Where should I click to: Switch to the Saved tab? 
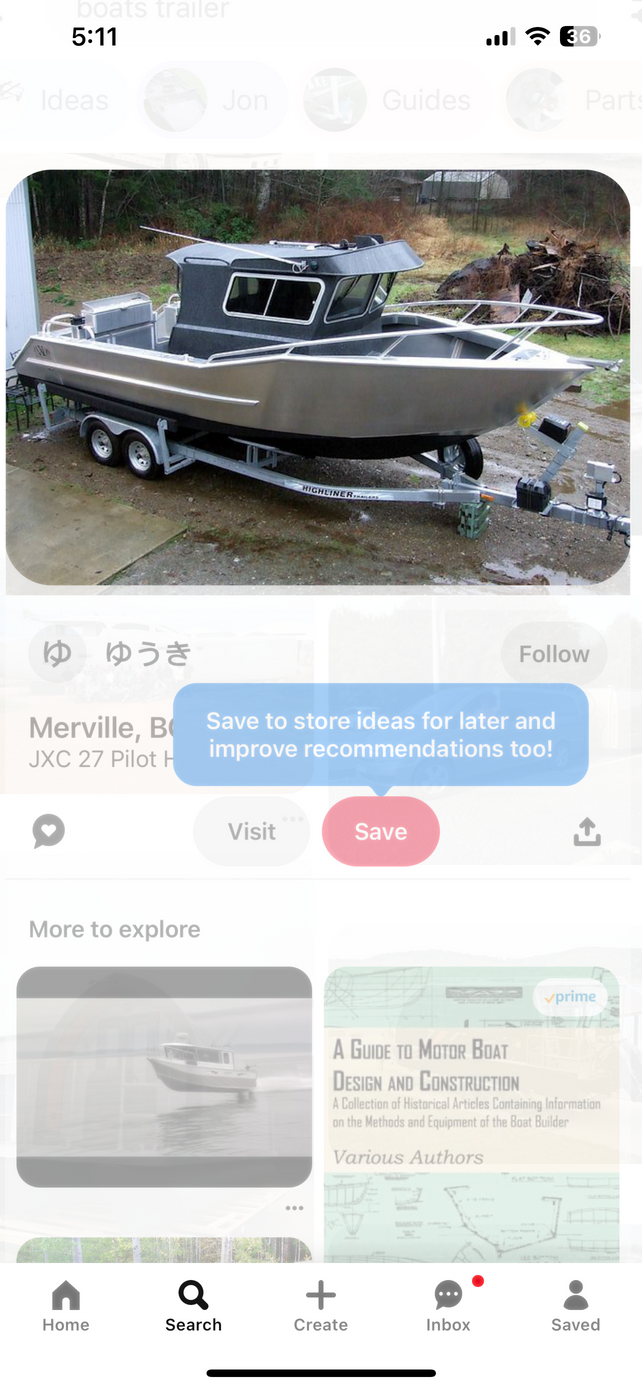pos(575,1307)
